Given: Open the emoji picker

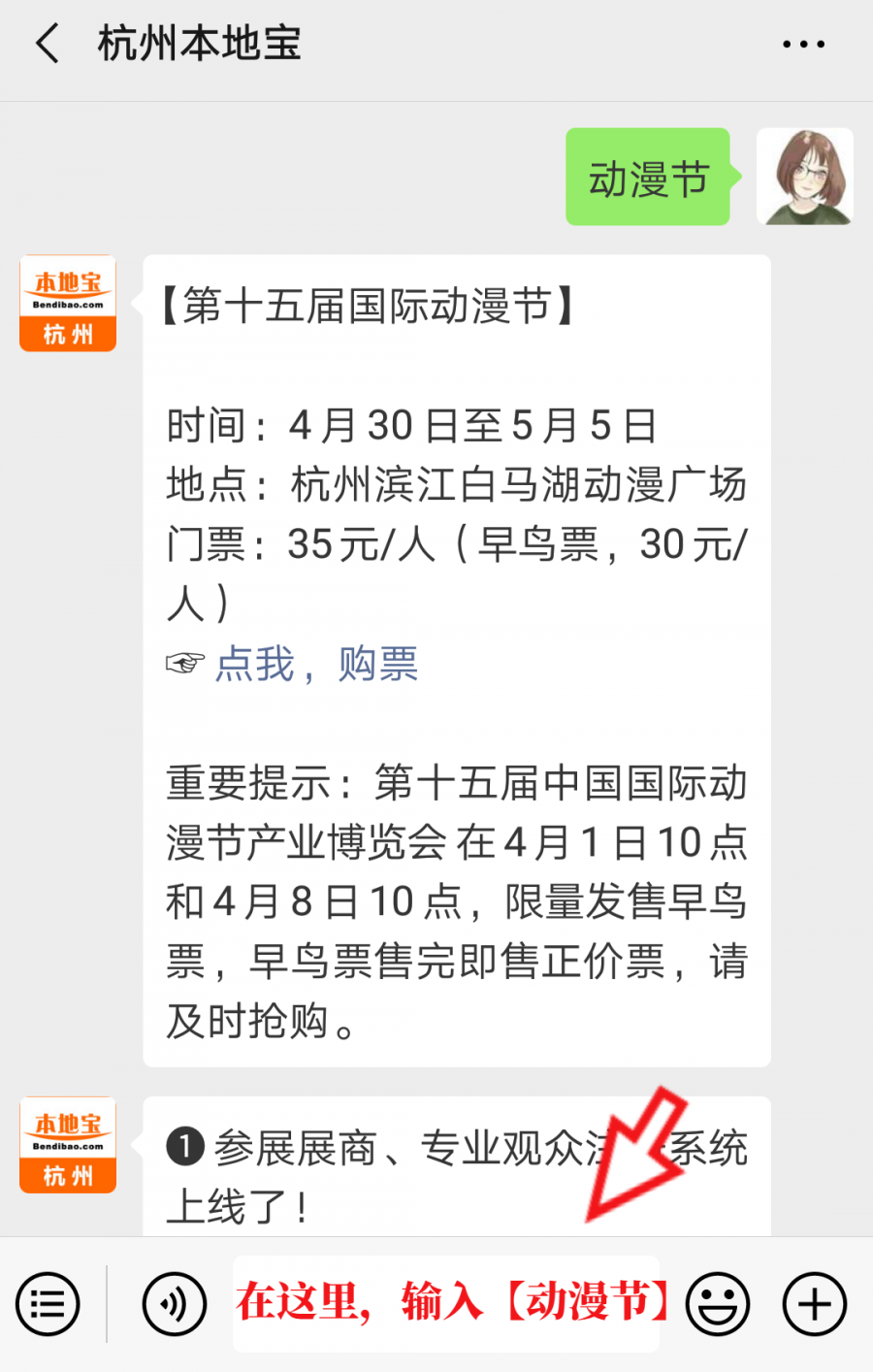Looking at the screenshot, I should point(718,1304).
